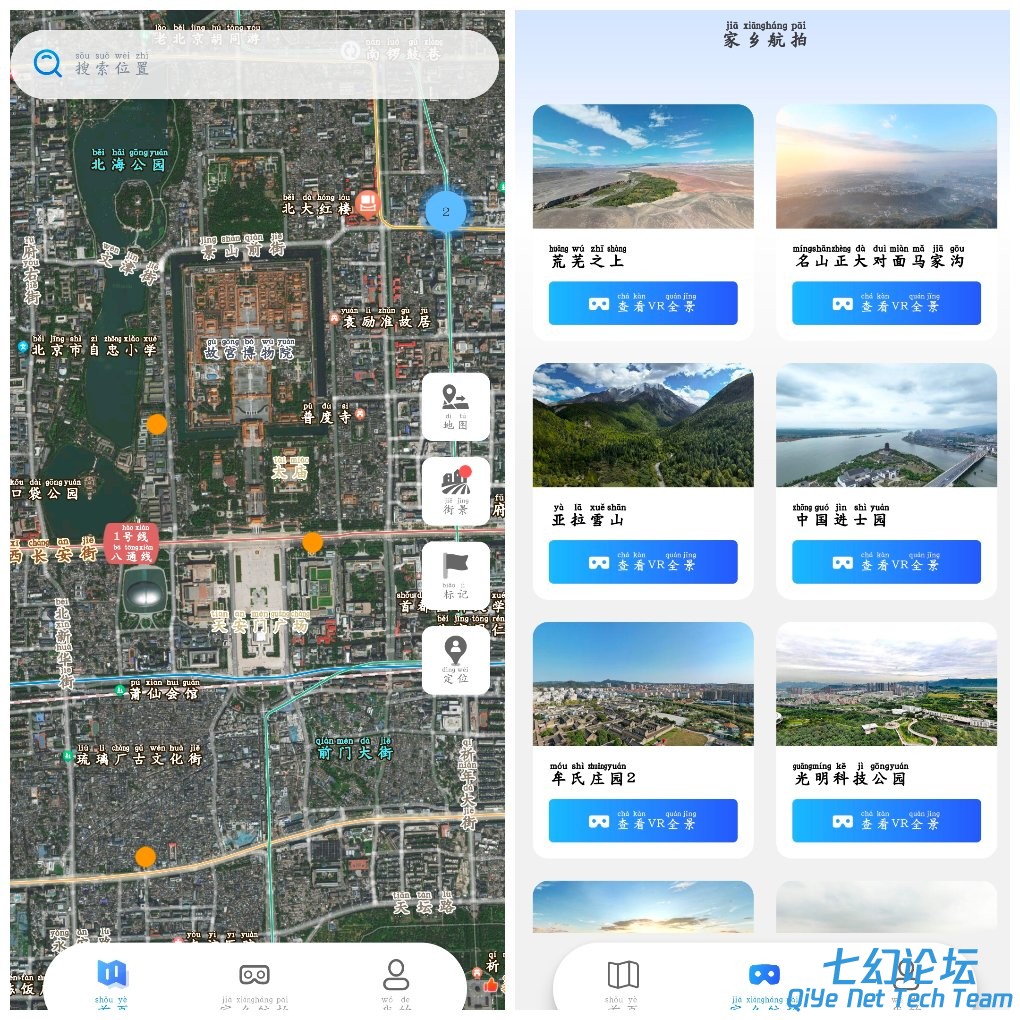
Task: View VR panorama for 中国进士园
Action: click(x=886, y=562)
